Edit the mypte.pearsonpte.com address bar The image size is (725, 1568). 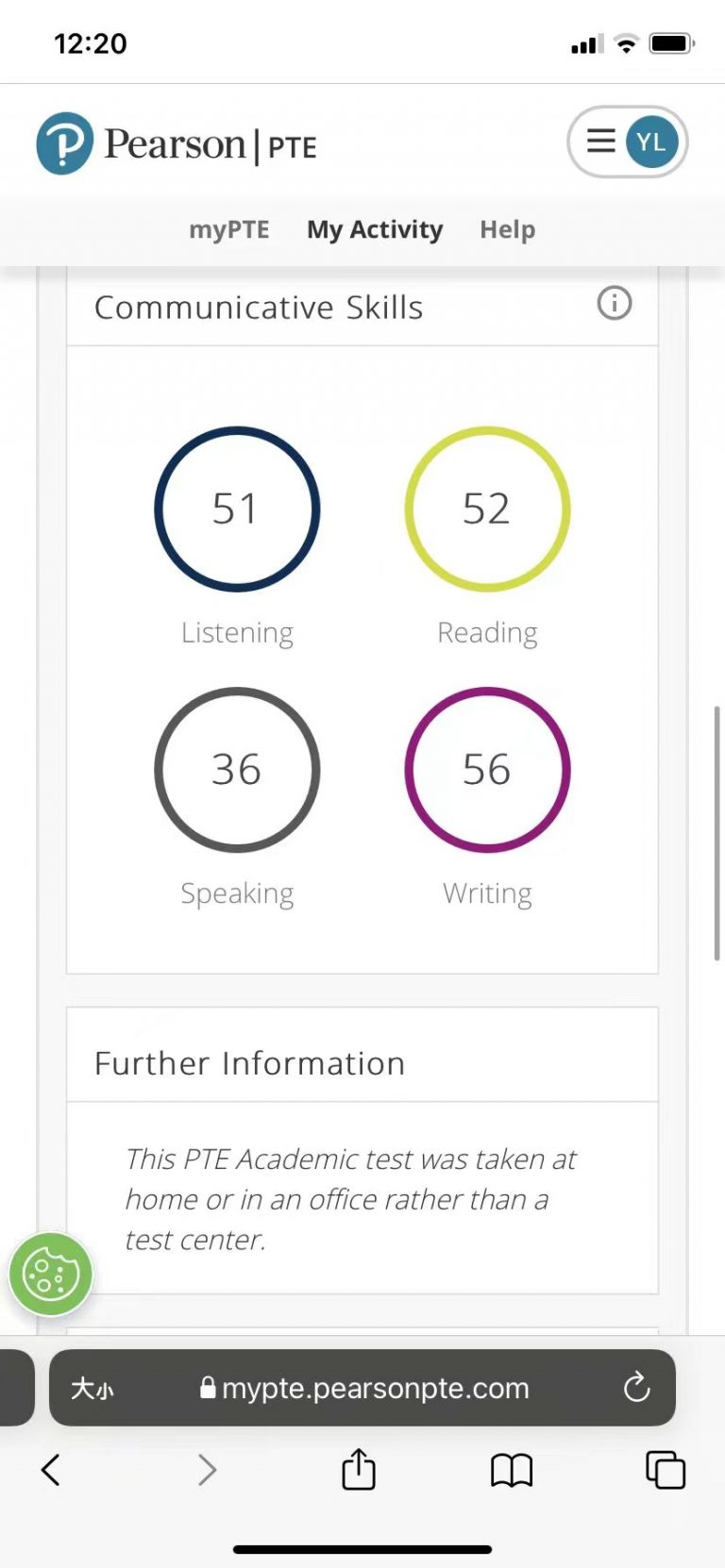(374, 1389)
